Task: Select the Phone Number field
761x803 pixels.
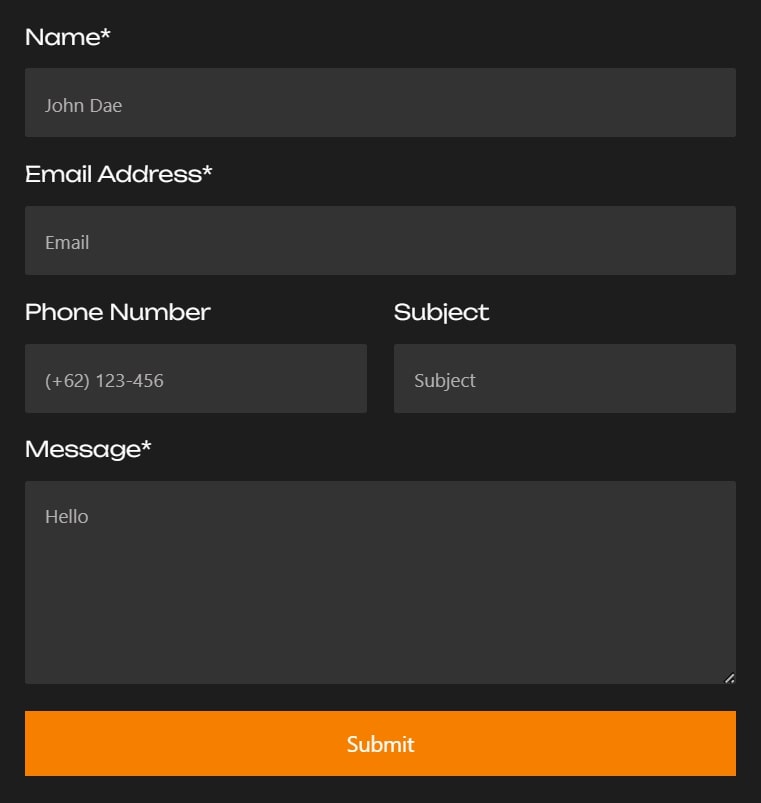Action: point(196,379)
